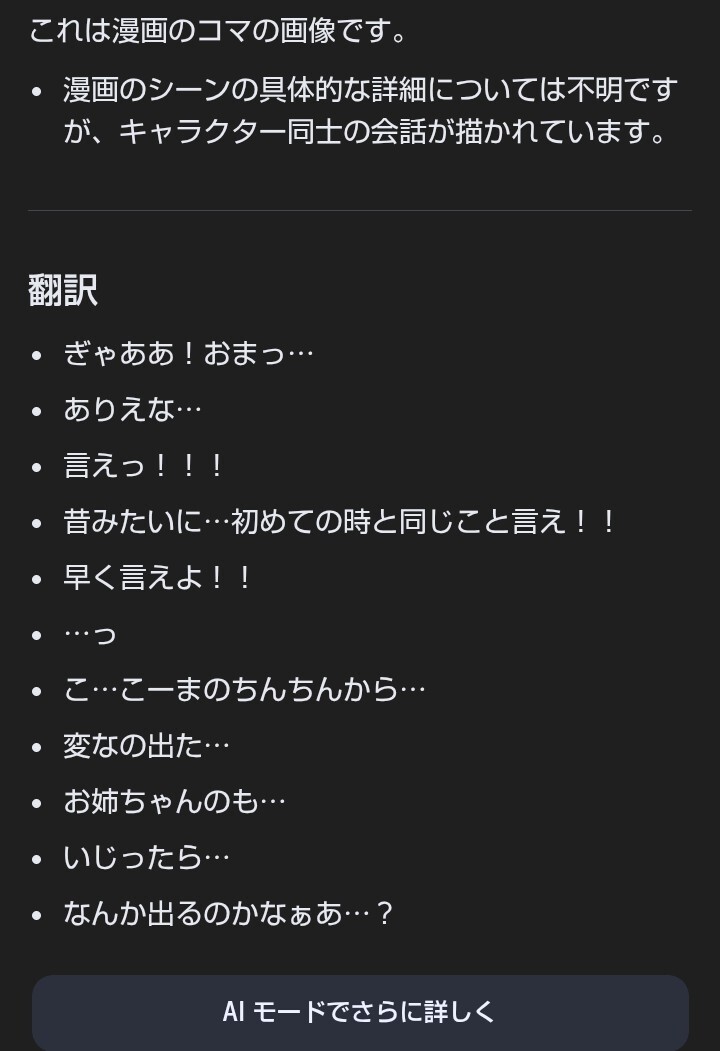
Task: Open AI mode for more details
Action: [x=360, y=1011]
